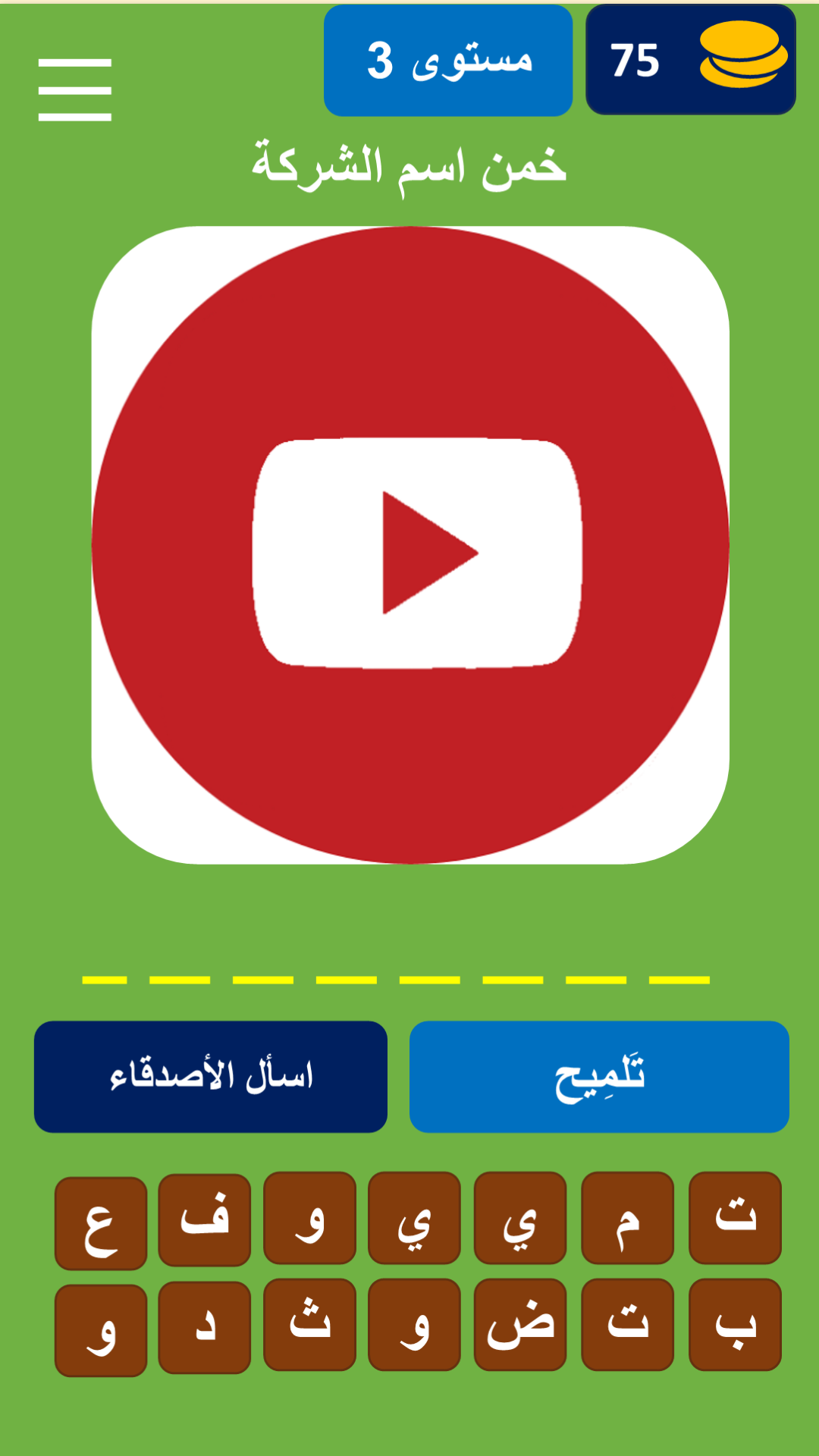This screenshot has height=1456, width=819.
Task: Select the letter ب tile
Action: (x=735, y=1325)
